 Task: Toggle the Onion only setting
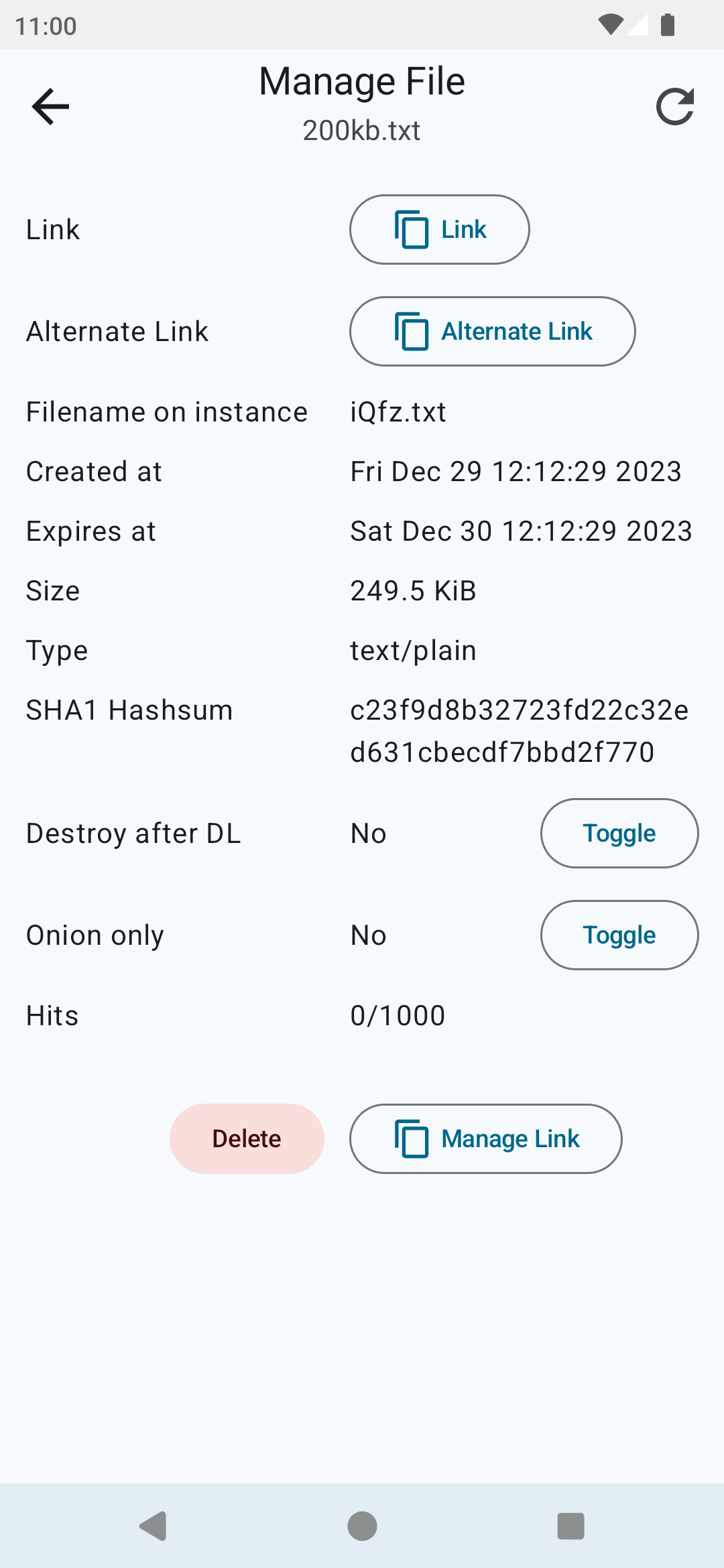[619, 935]
